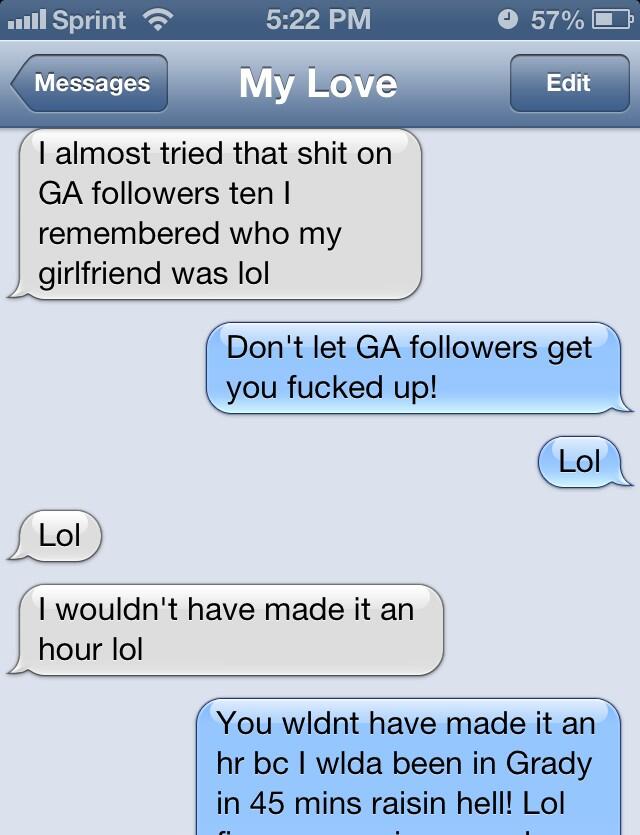Go back to the Messages list

pyautogui.click(x=90, y=84)
